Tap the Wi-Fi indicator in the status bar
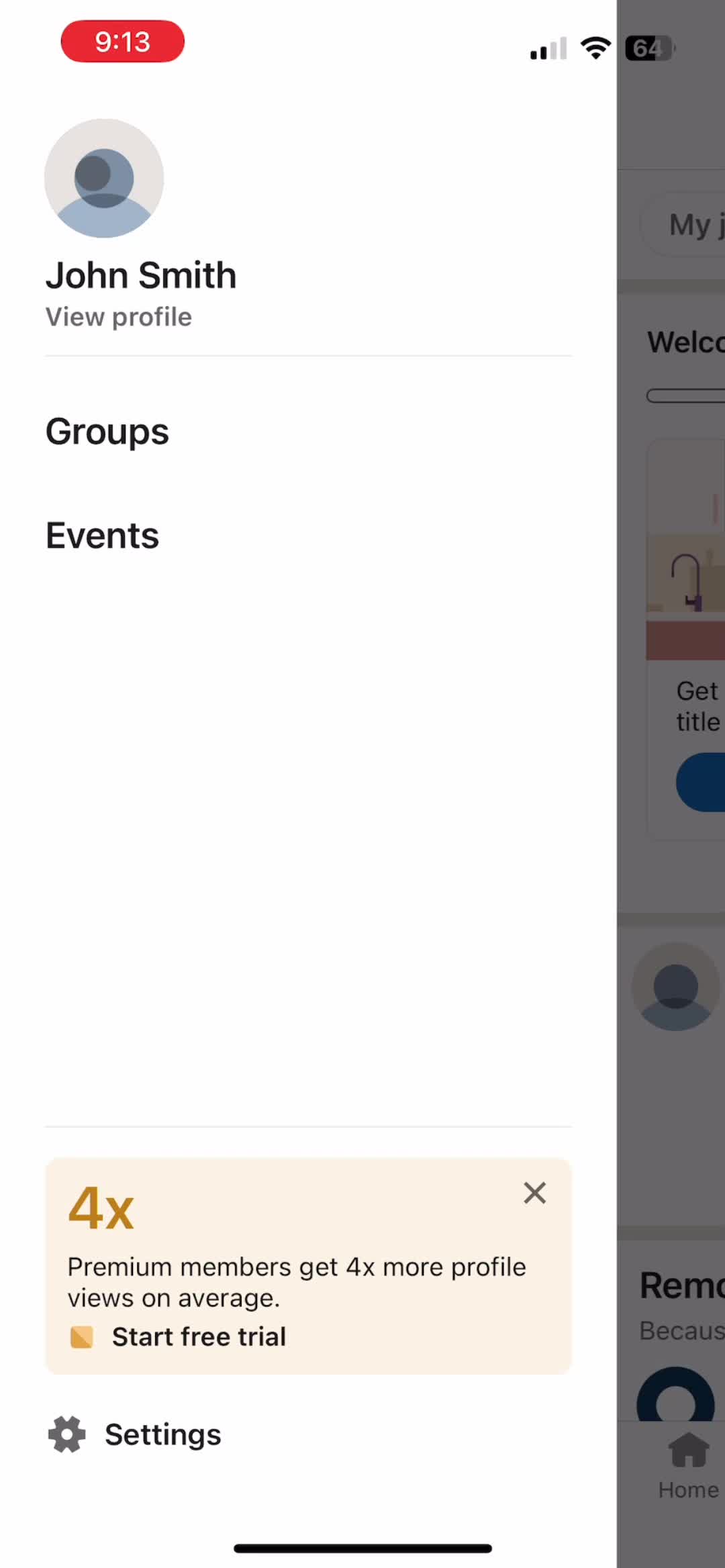Image resolution: width=725 pixels, height=1568 pixels. pyautogui.click(x=594, y=47)
